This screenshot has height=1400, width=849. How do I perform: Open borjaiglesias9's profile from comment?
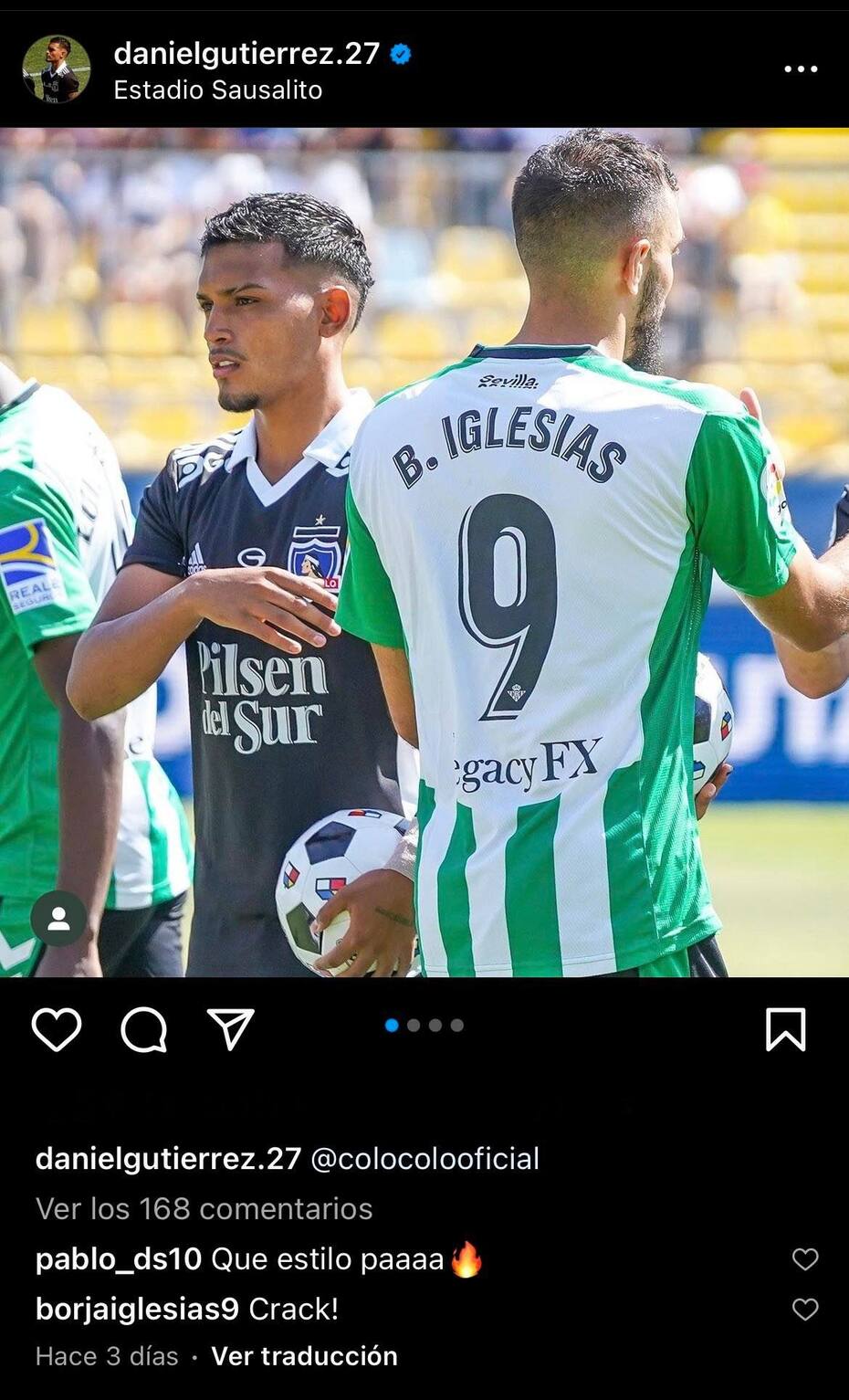point(137,1310)
